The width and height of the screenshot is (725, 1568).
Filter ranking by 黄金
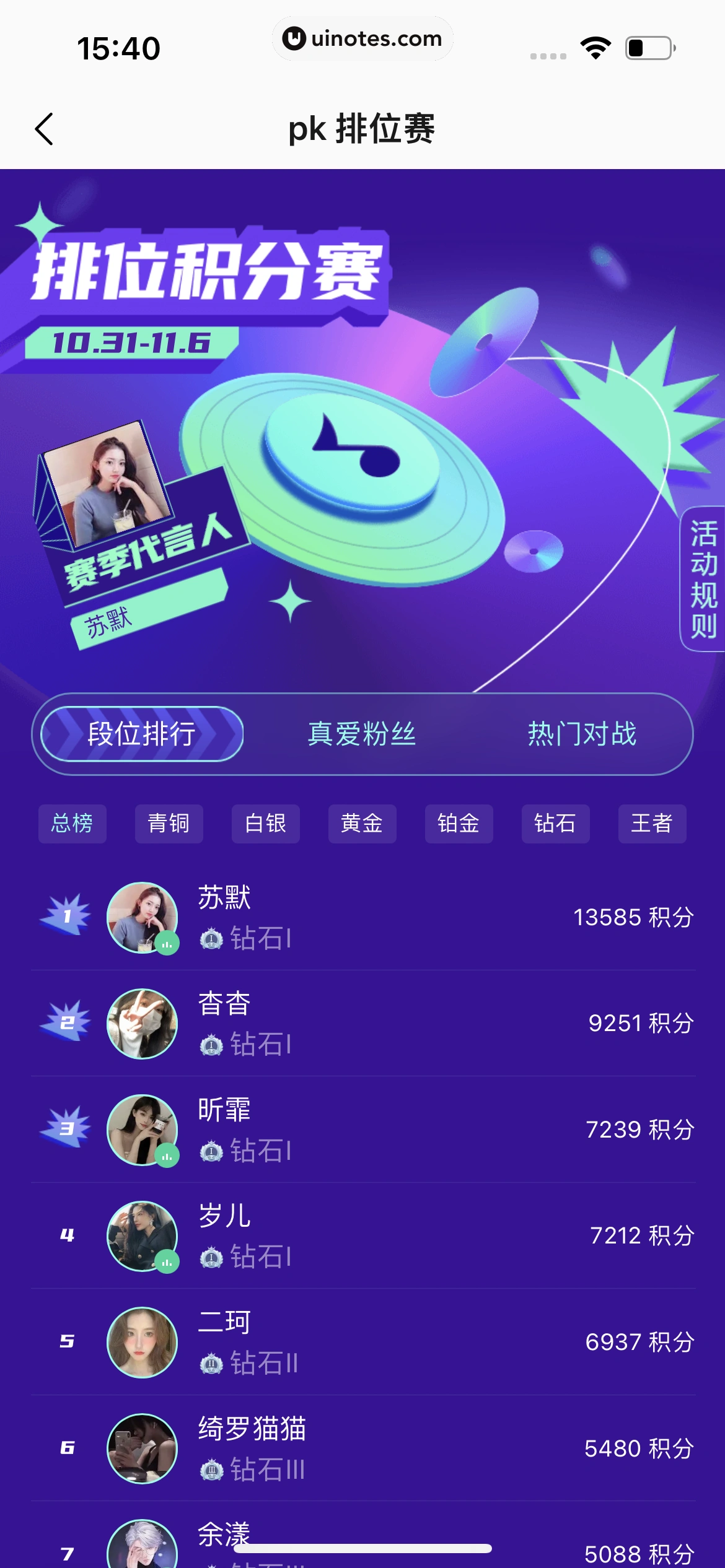pyautogui.click(x=362, y=824)
